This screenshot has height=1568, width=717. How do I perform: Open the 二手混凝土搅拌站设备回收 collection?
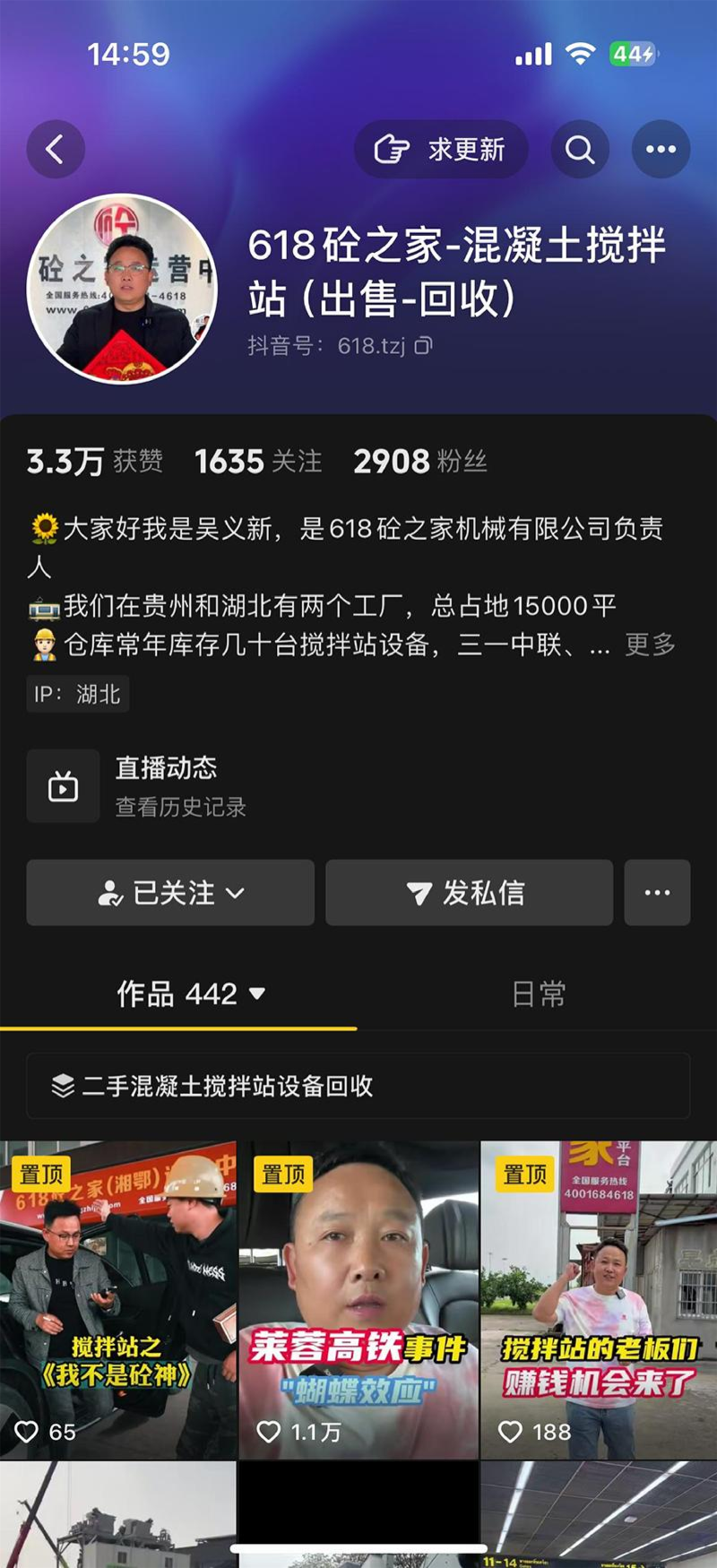[358, 1086]
